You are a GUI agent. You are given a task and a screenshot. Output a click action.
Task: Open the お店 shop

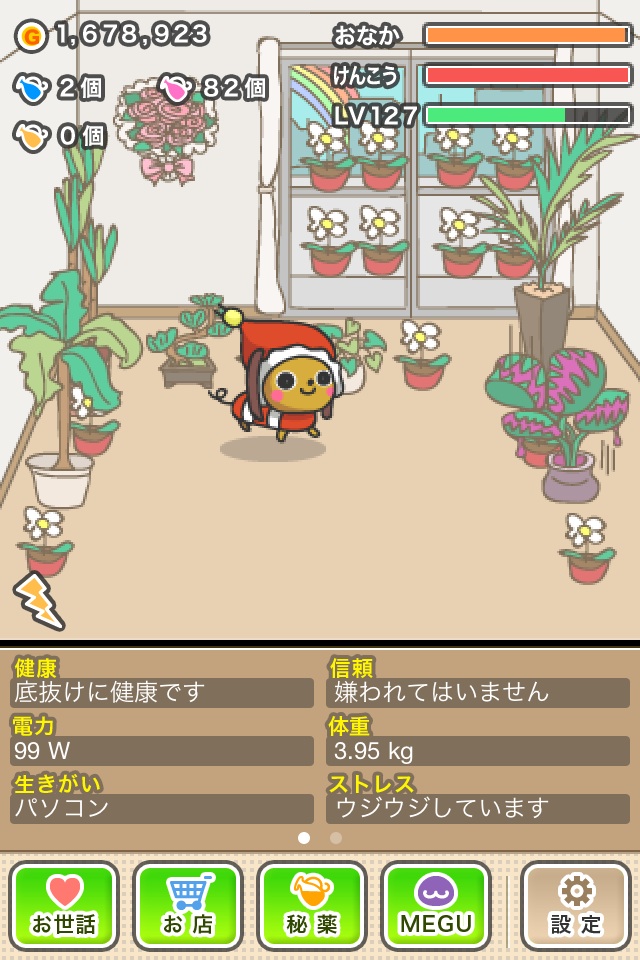pyautogui.click(x=188, y=905)
